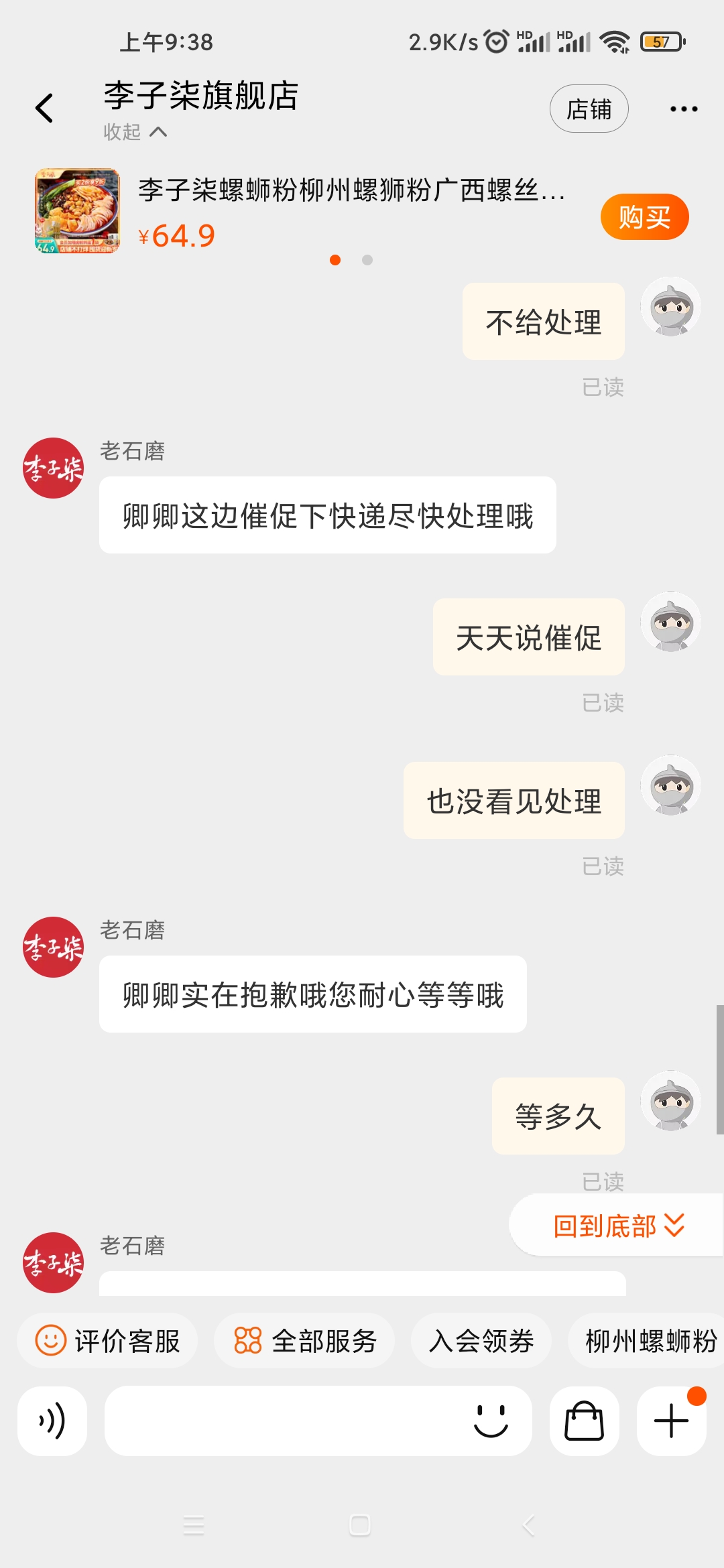Image resolution: width=724 pixels, height=1568 pixels.
Task: Open the emoji picker
Action: (491, 1421)
